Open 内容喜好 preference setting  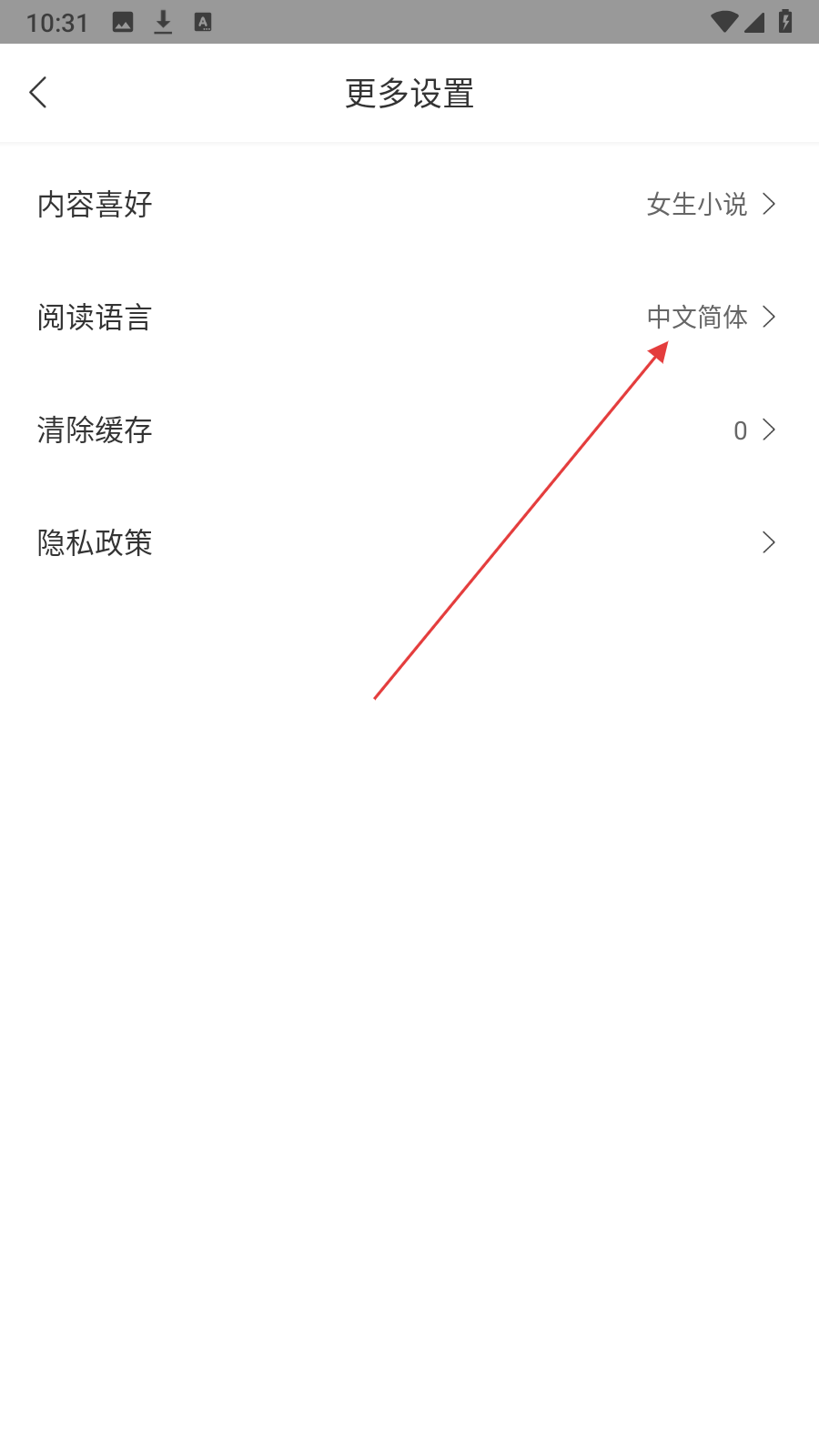pos(409,204)
